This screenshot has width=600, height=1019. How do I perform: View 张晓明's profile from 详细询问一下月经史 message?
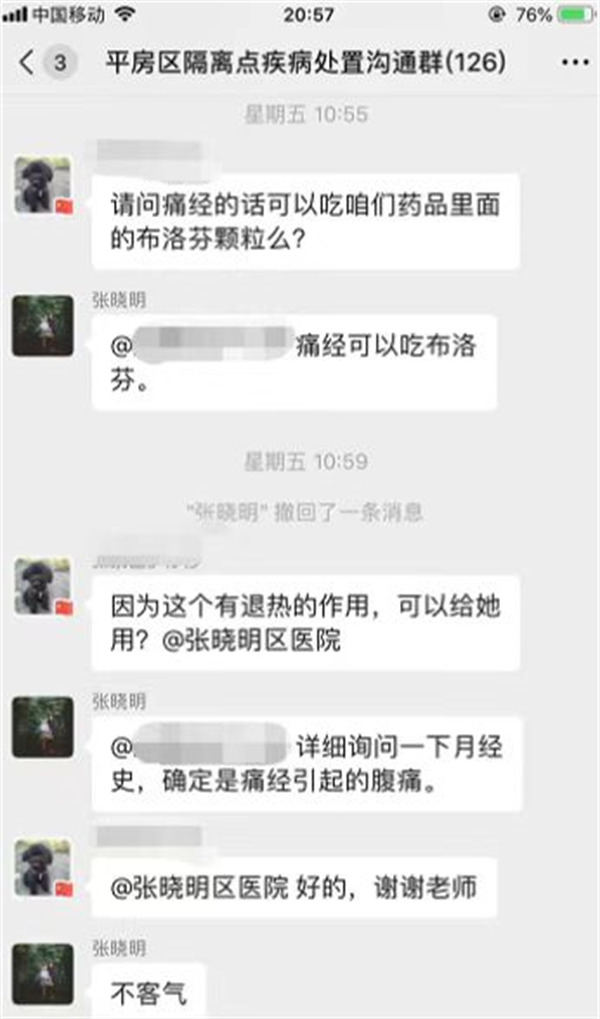pos(42,727)
